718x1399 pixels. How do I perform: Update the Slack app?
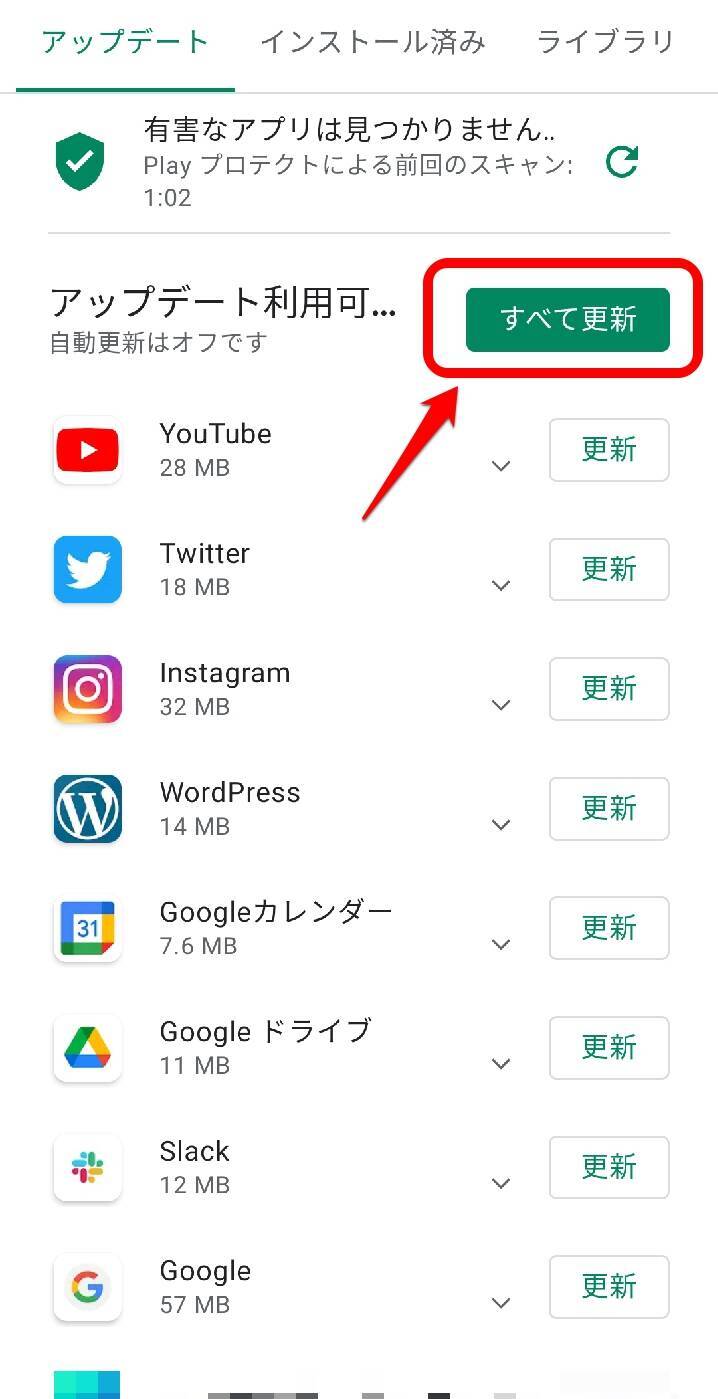coord(608,1167)
